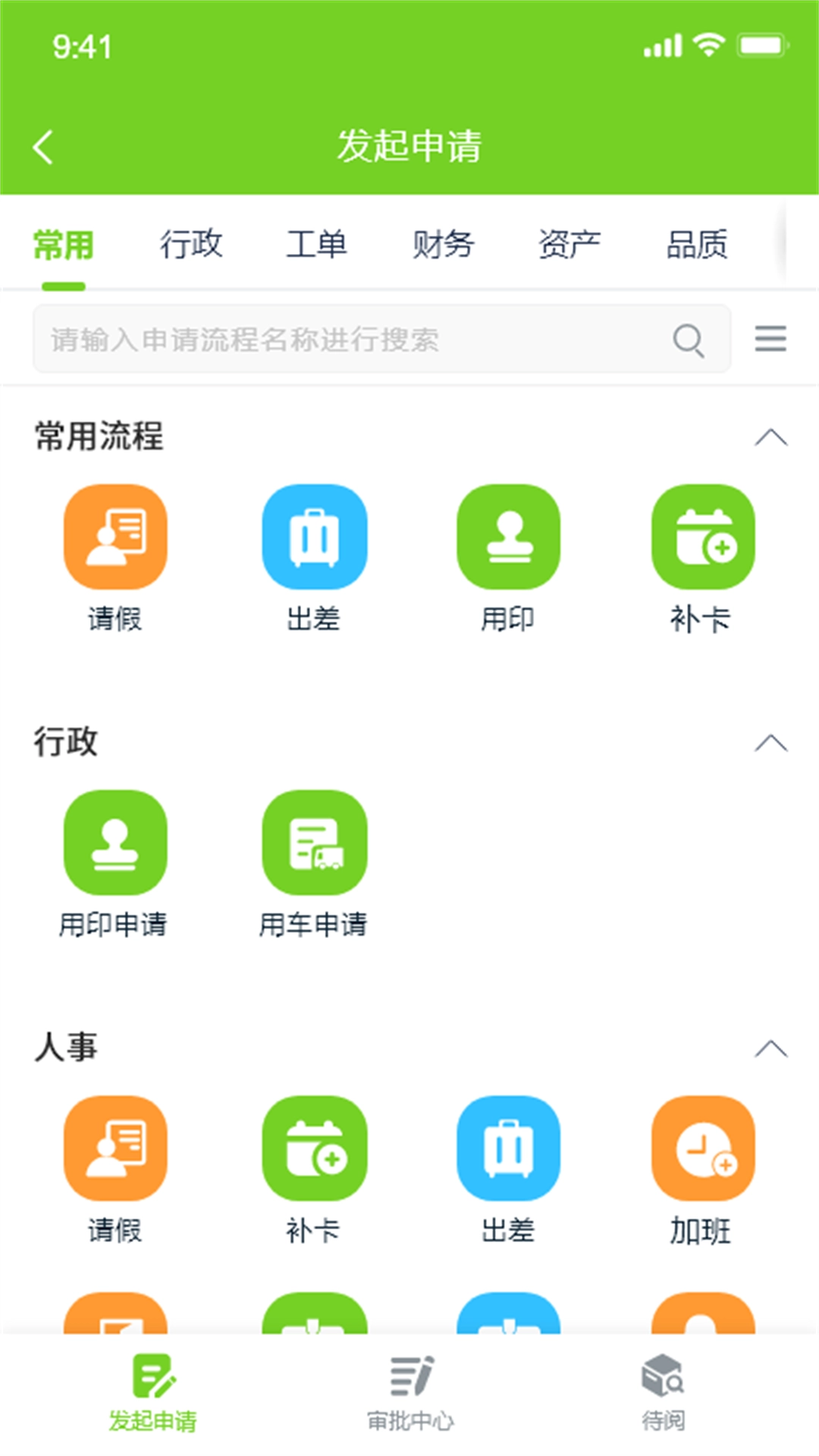Switch to the 财务 tab
Screen dimensions: 819x1456
coord(444,244)
